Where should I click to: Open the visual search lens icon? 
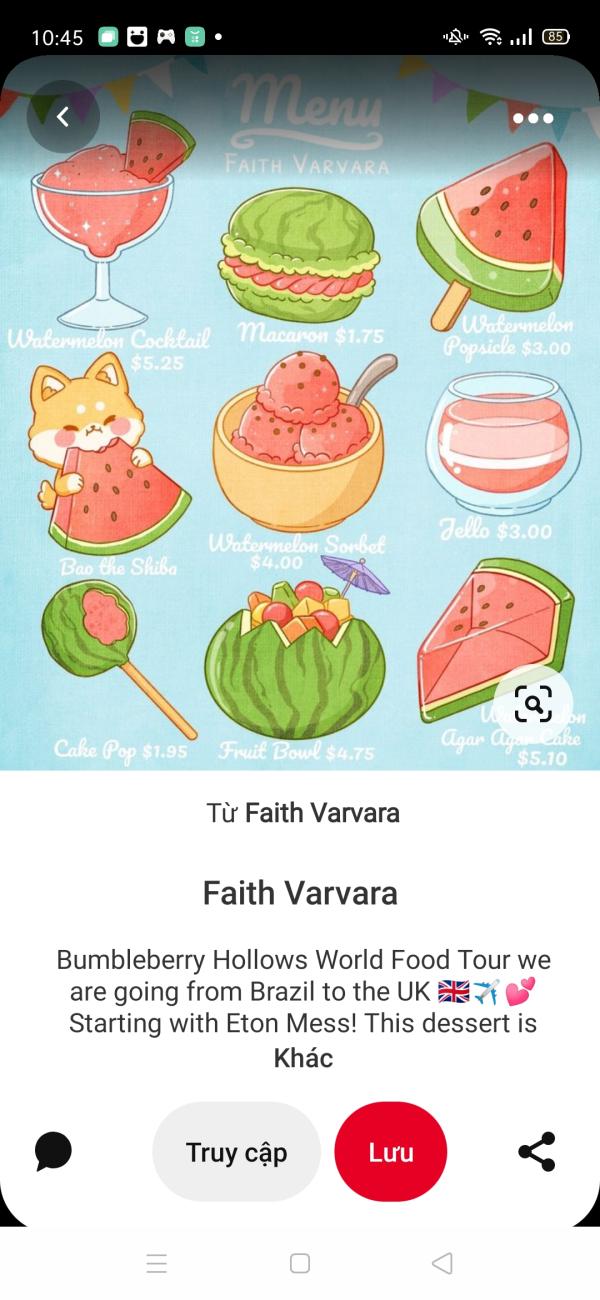click(533, 704)
